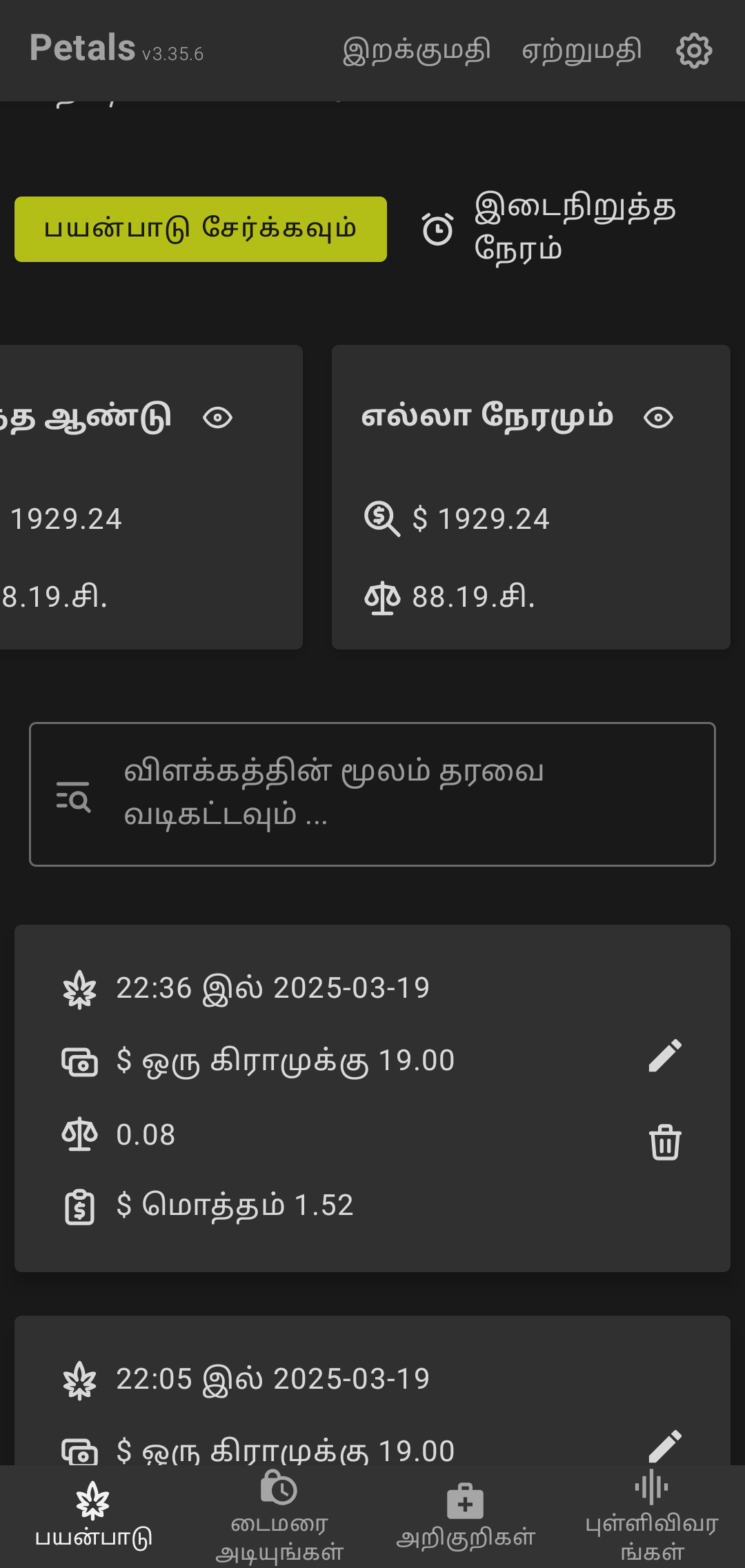Screen dimensions: 745x1568
Task: Switch to the அறிகுறிகள் tab
Action: [x=466, y=1518]
